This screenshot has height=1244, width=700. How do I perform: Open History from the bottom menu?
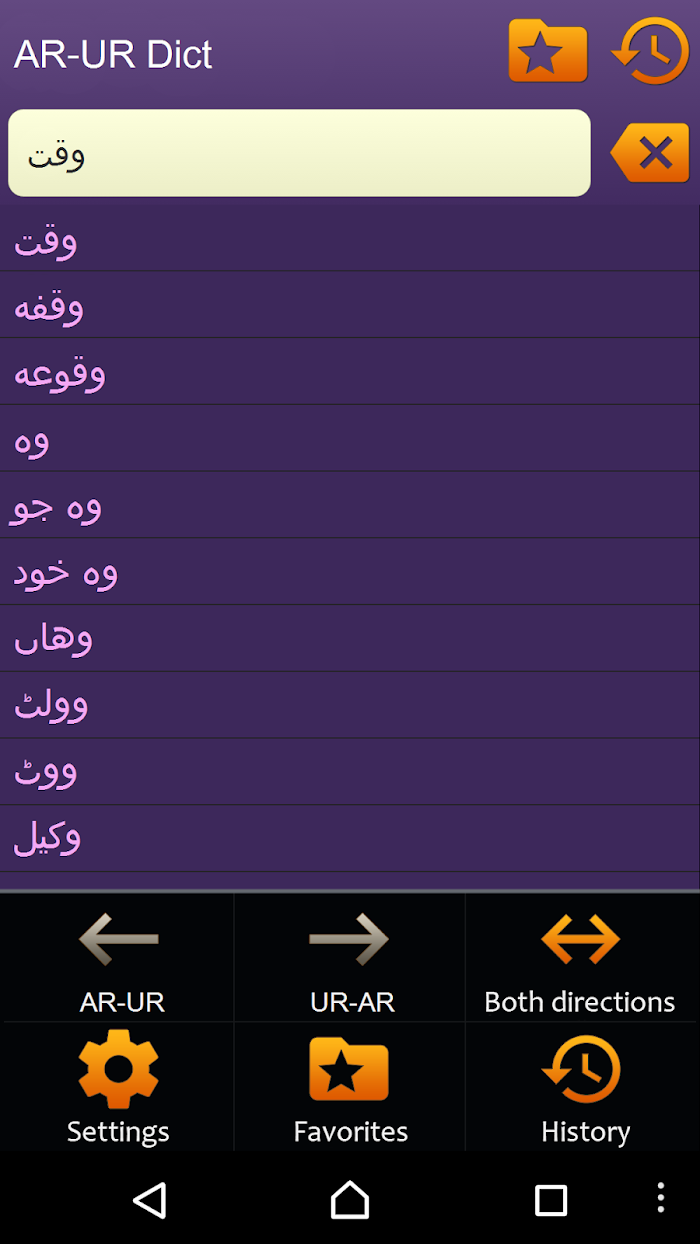click(x=581, y=1087)
